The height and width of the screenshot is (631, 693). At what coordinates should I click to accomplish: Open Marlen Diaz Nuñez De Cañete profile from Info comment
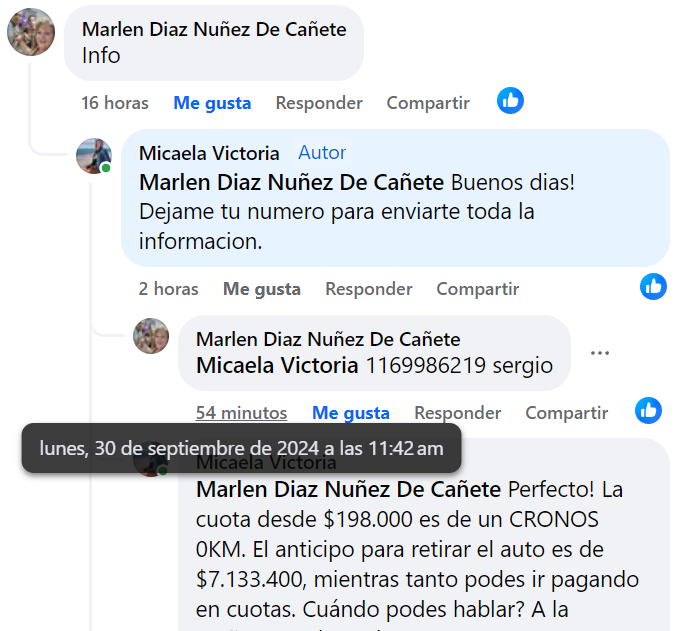tap(214, 29)
